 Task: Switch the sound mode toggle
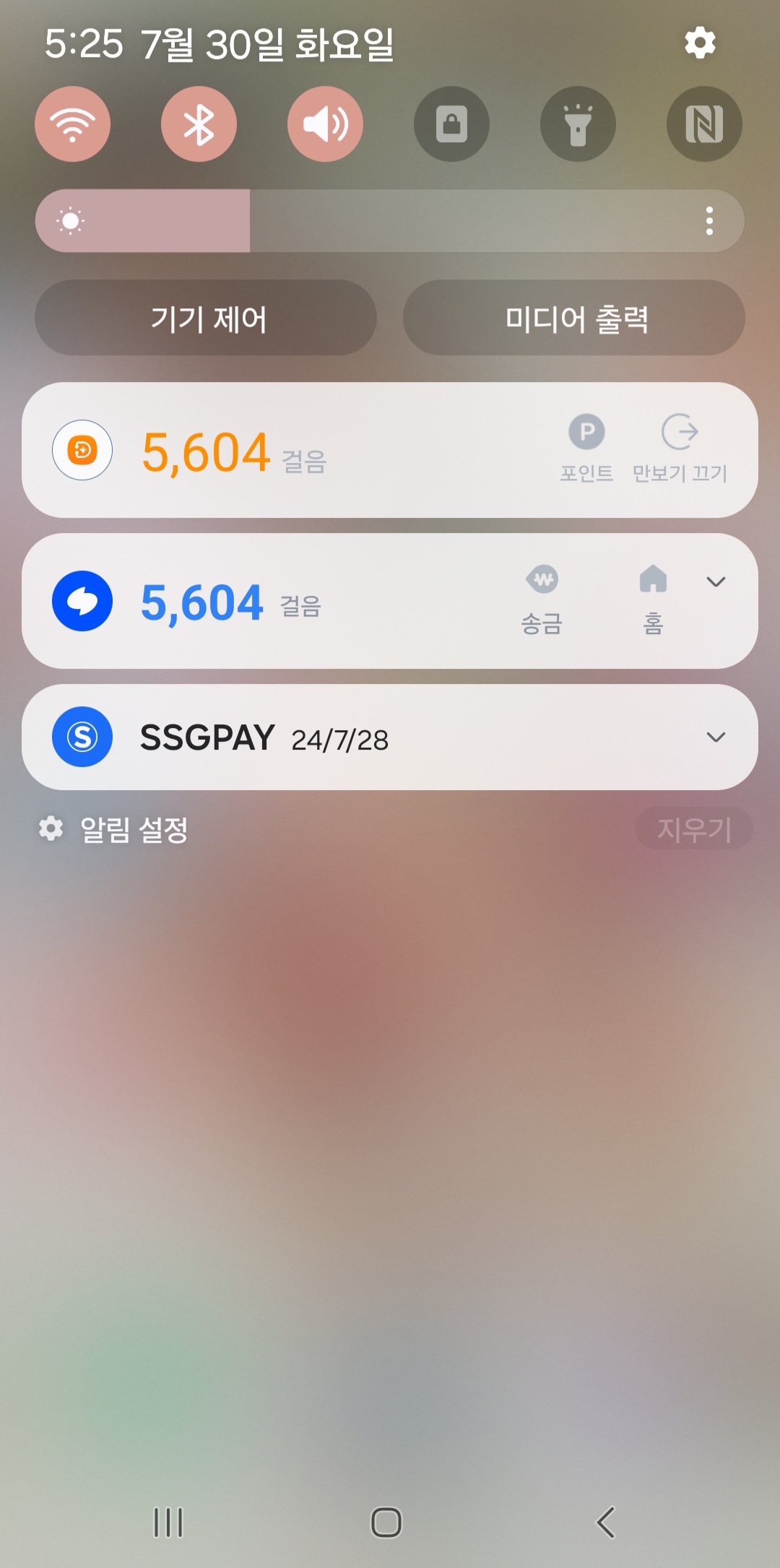(325, 124)
